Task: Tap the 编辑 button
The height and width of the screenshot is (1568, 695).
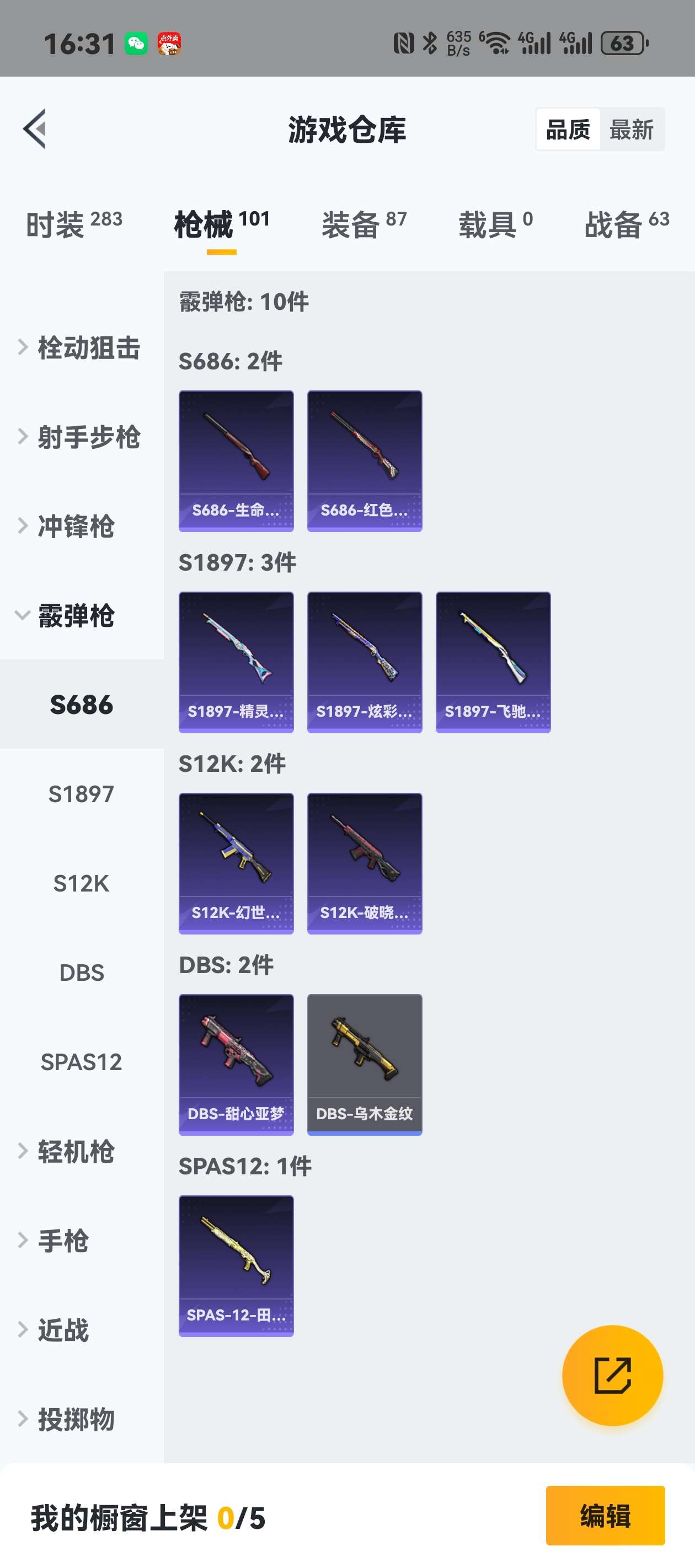Action: [605, 1515]
